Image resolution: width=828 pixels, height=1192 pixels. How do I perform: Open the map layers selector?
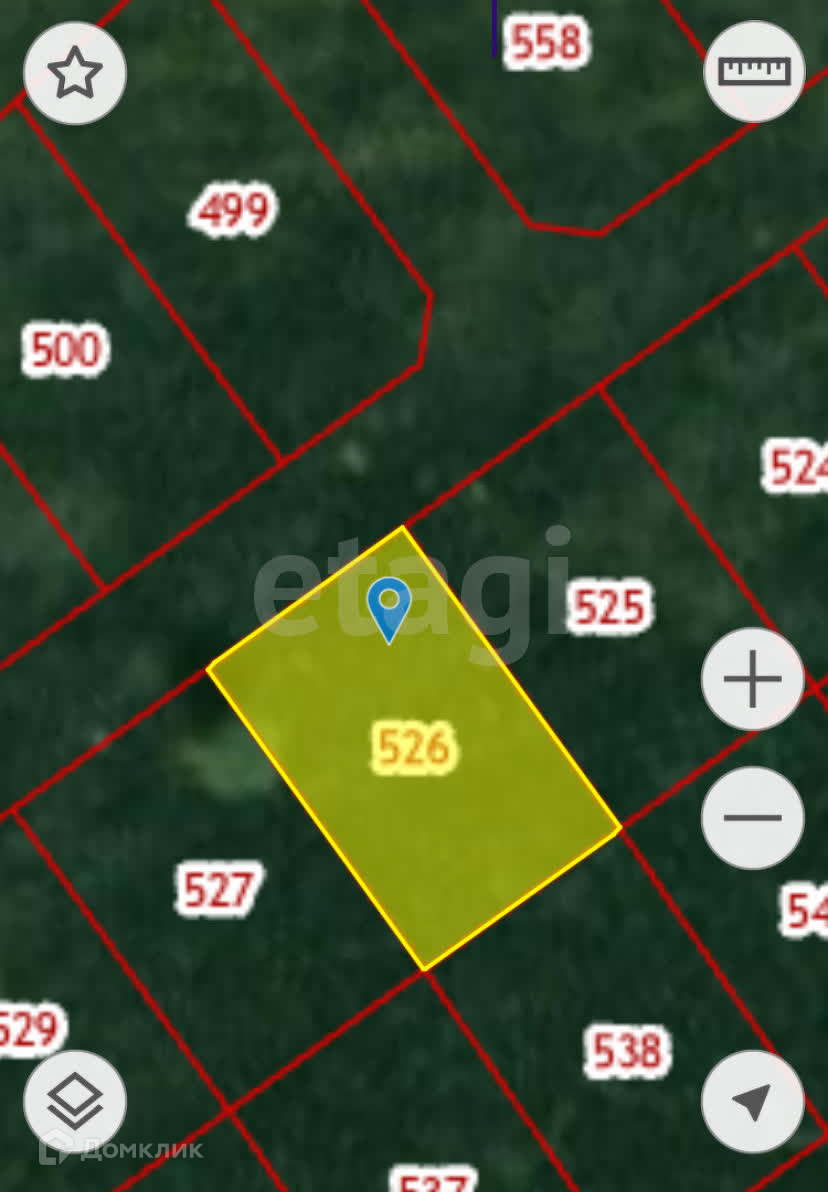(75, 1102)
